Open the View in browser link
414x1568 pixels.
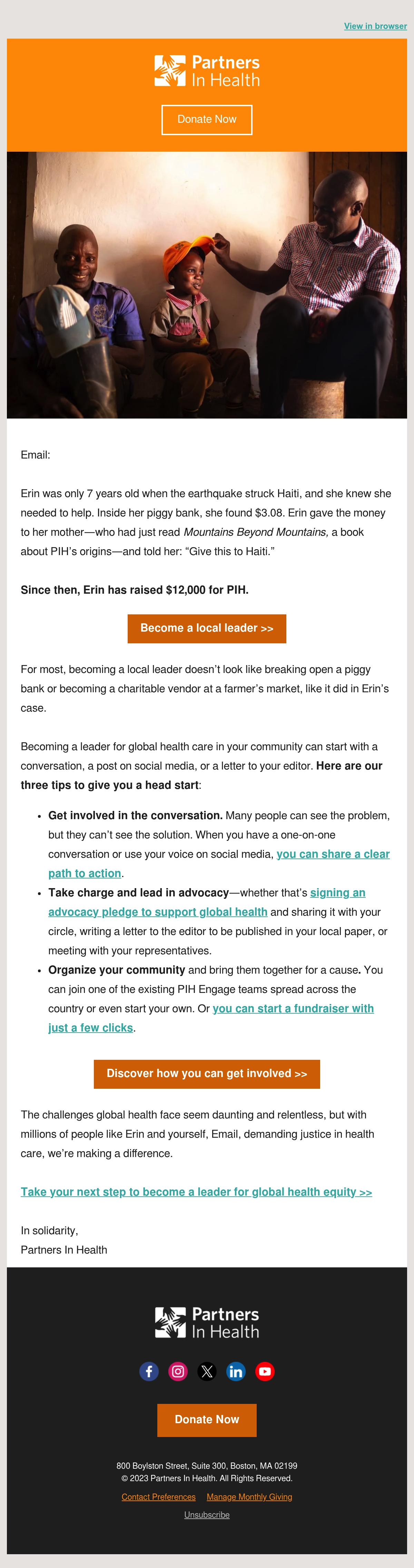point(375,26)
